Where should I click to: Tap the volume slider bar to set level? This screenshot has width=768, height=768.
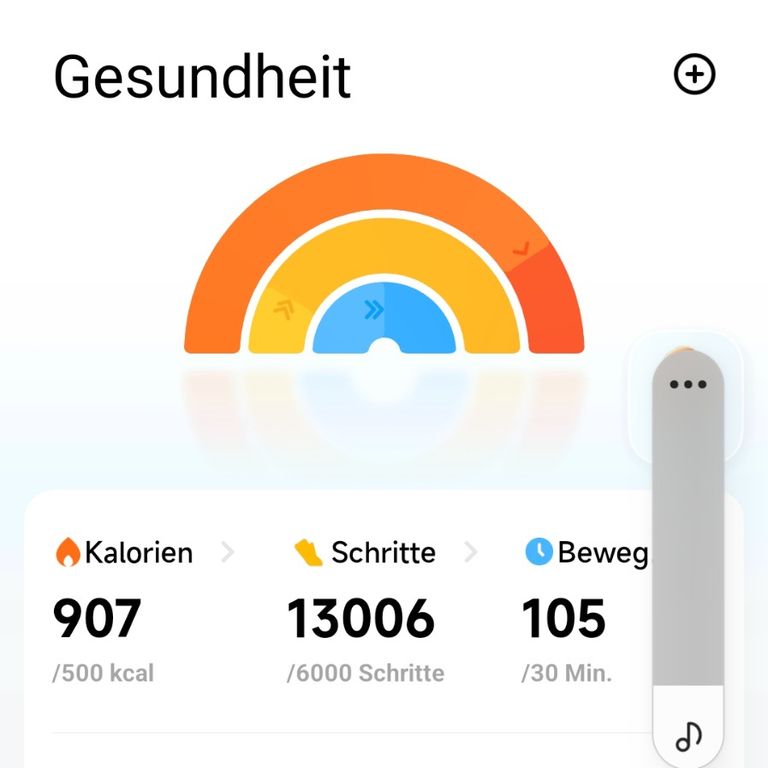[x=688, y=540]
